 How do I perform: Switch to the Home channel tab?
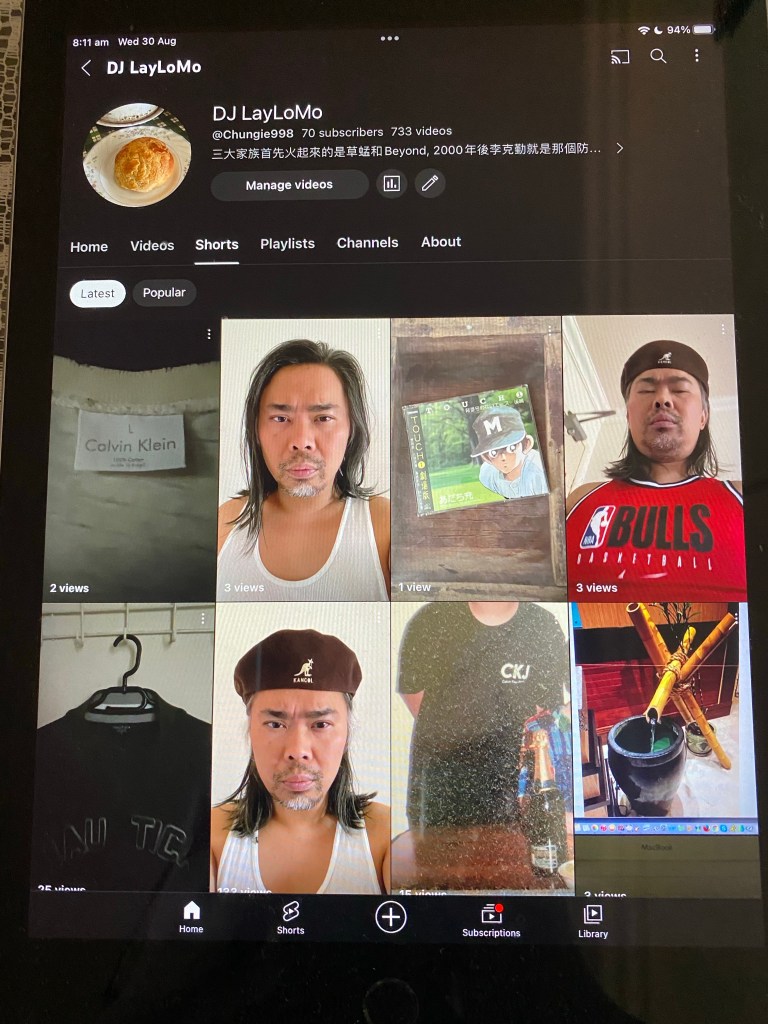pos(89,246)
